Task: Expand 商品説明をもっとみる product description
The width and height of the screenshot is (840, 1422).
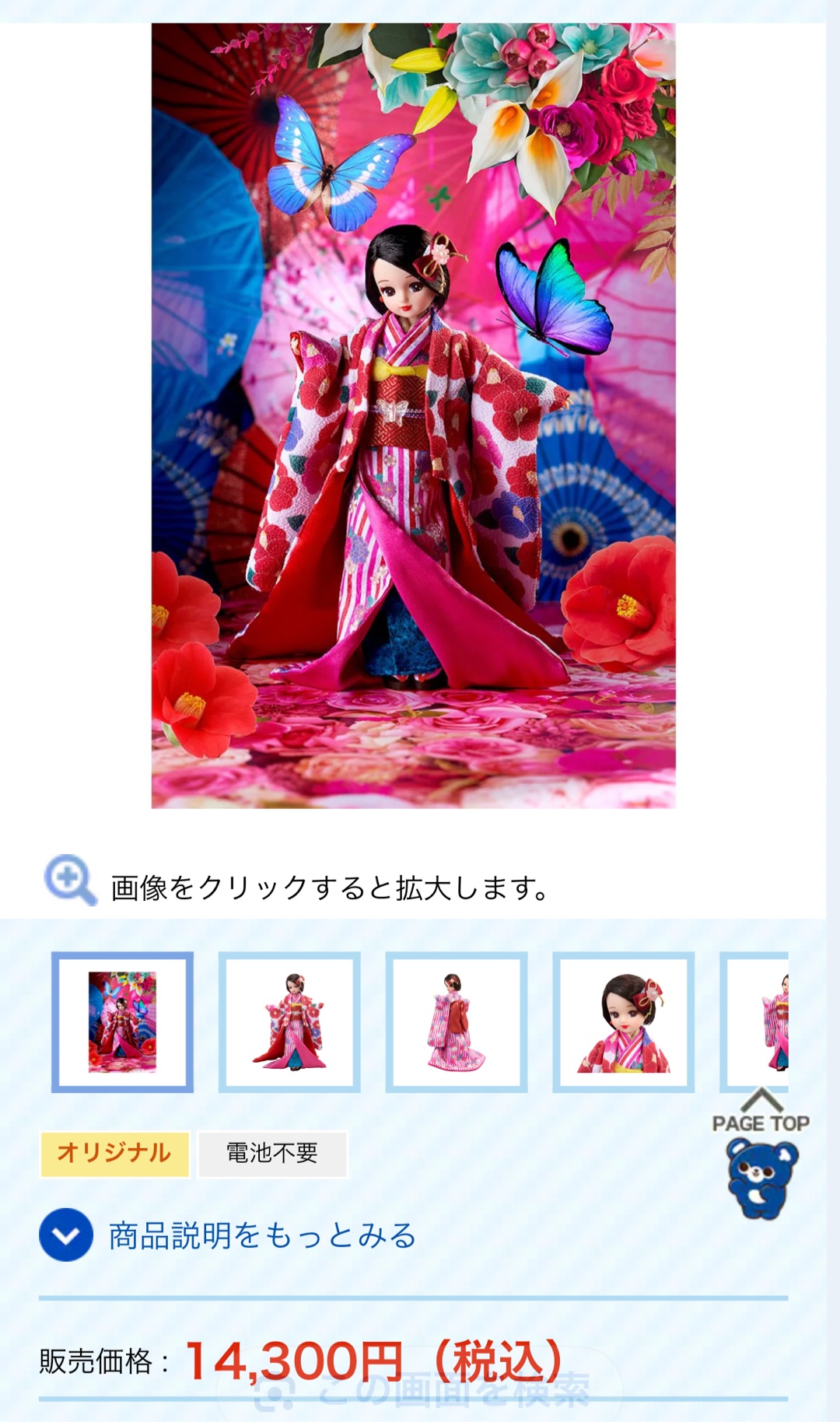Action: coord(229,1235)
